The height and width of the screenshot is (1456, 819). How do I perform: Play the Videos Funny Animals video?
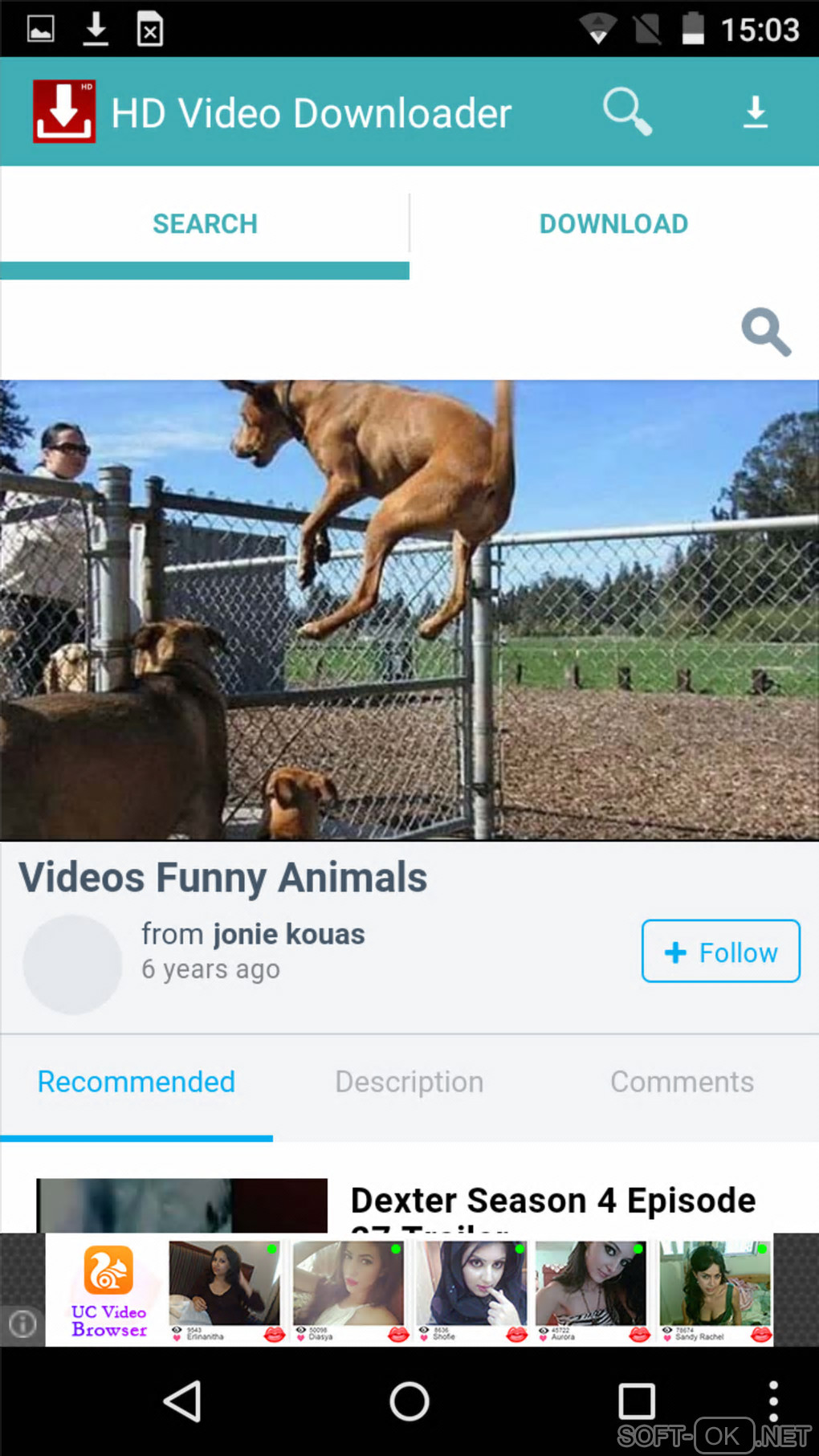point(409,610)
